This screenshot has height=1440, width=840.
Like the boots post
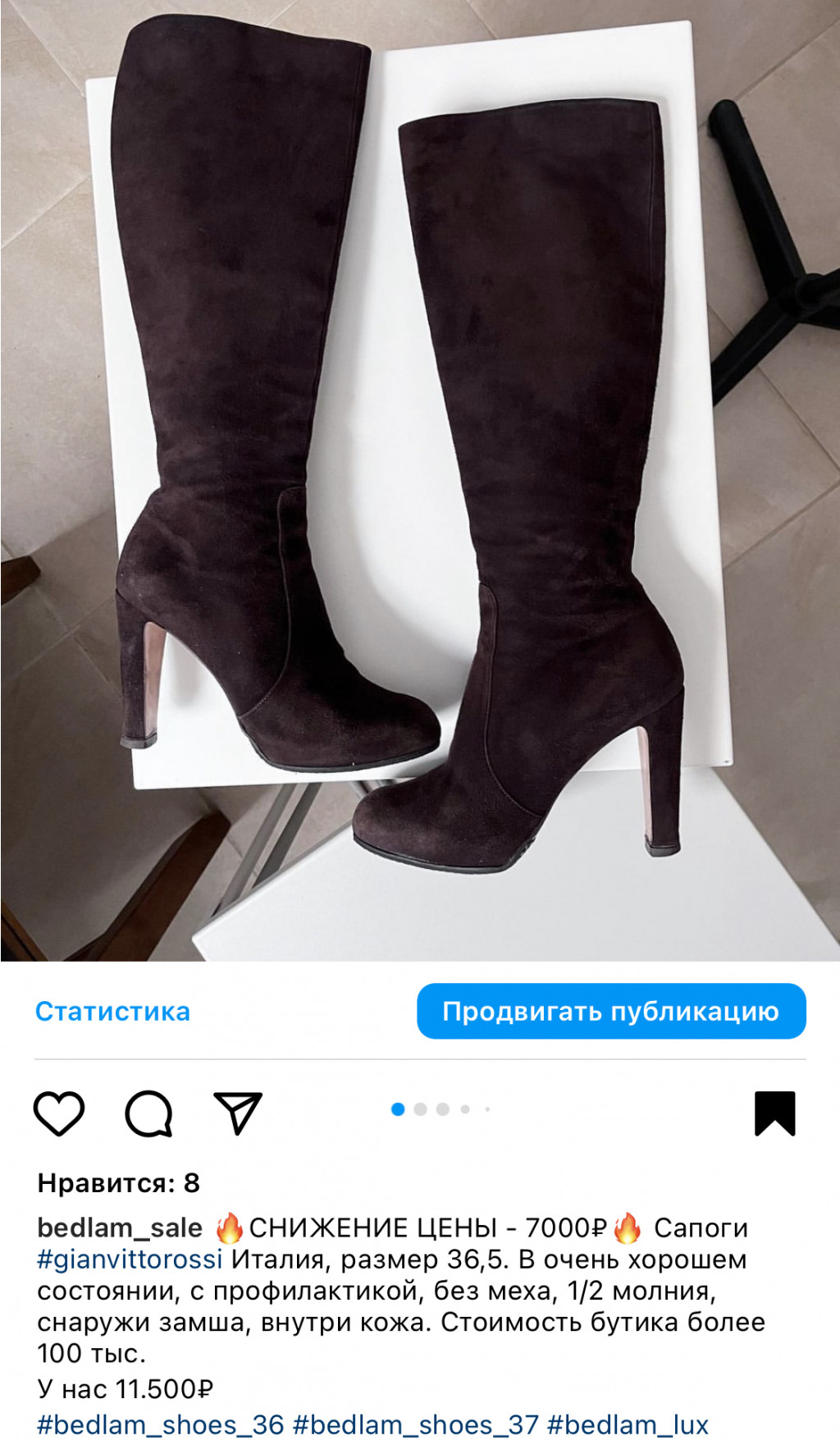(59, 1113)
